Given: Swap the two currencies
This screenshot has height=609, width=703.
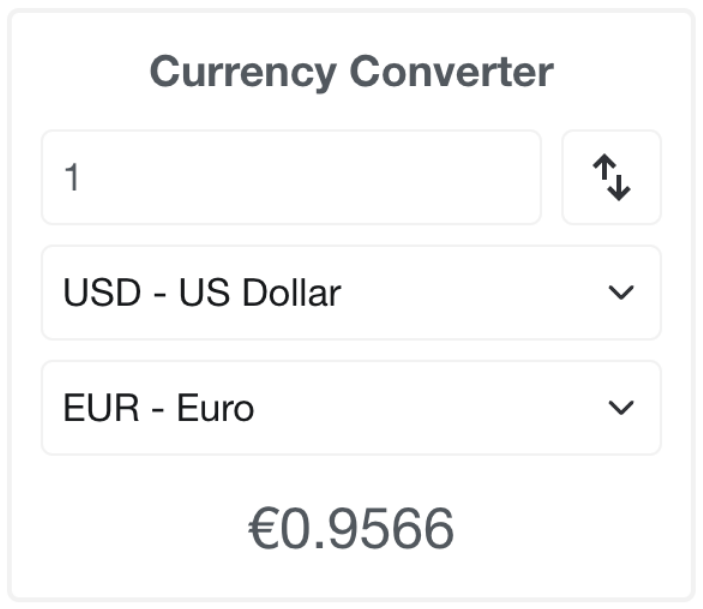Looking at the screenshot, I should tap(611, 178).
